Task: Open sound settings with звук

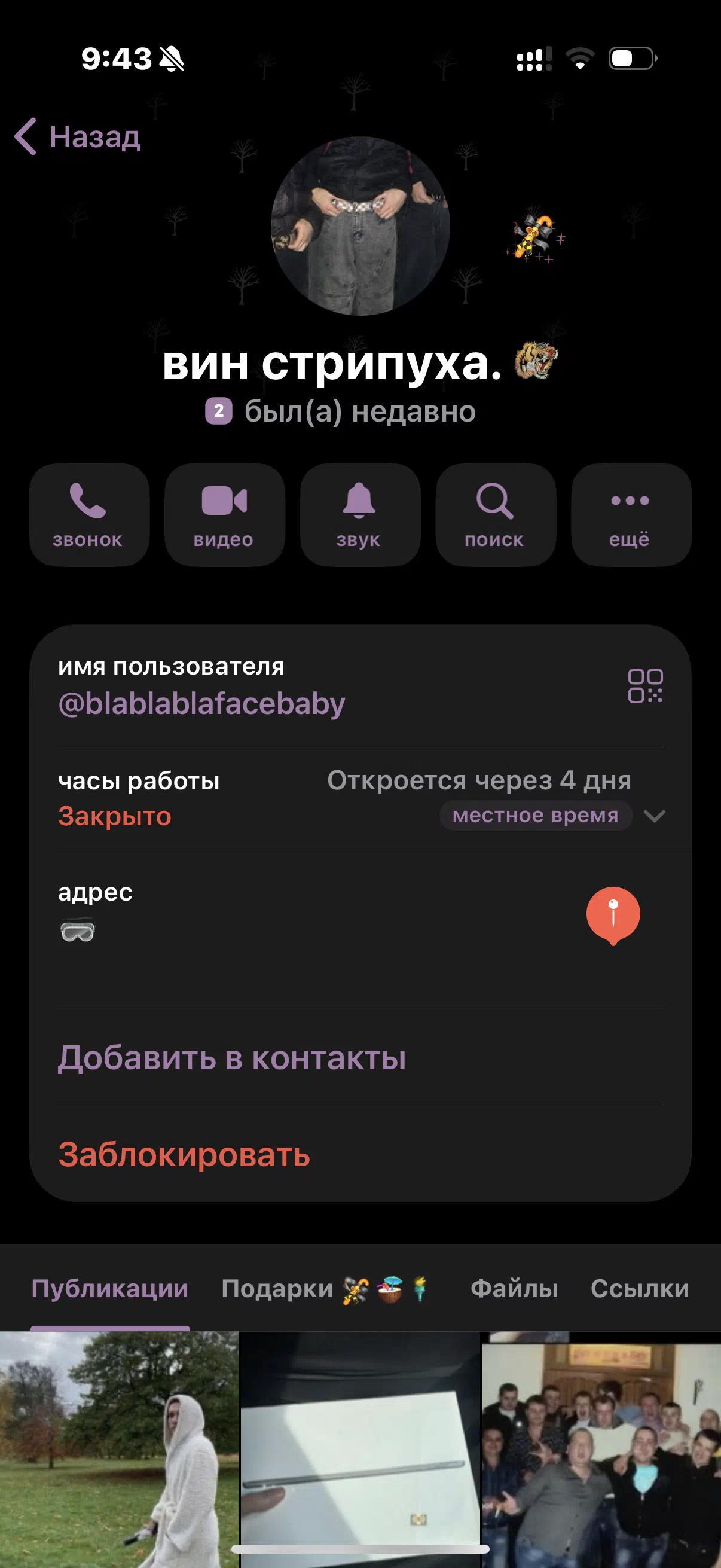Action: (x=359, y=515)
